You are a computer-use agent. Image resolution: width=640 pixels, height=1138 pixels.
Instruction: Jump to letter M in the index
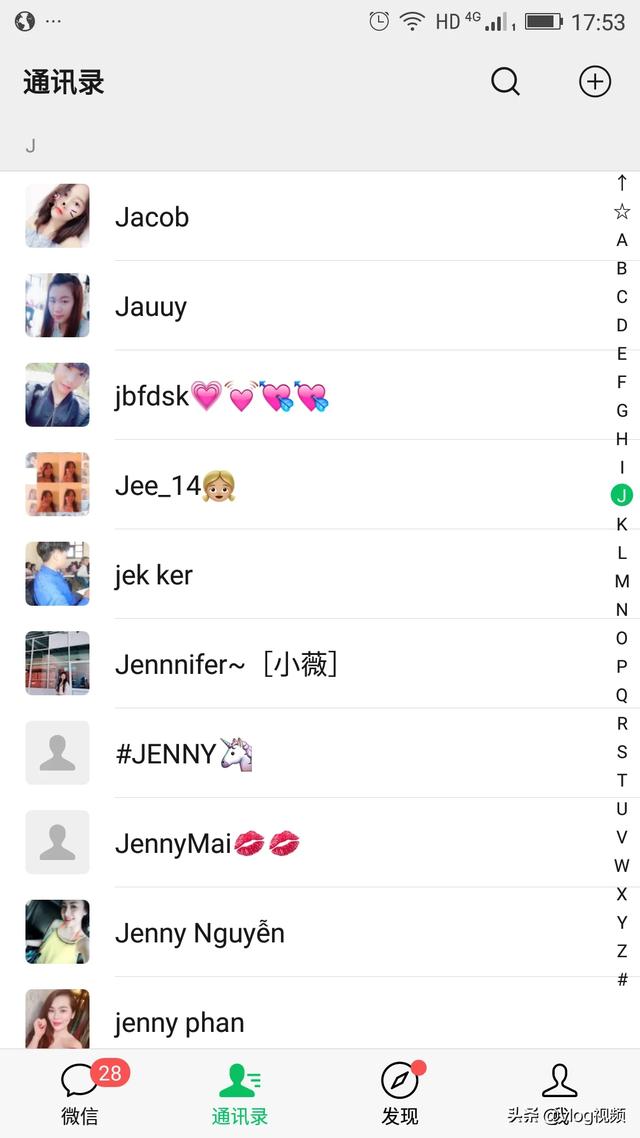pos(622,581)
